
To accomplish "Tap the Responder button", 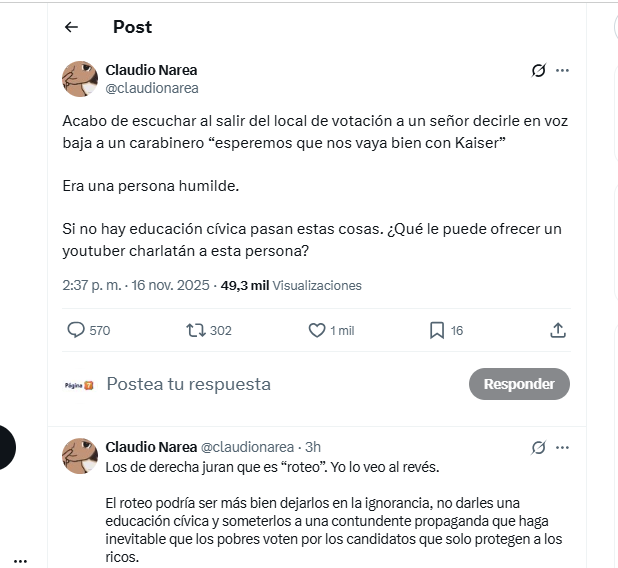I will pos(519,384).
